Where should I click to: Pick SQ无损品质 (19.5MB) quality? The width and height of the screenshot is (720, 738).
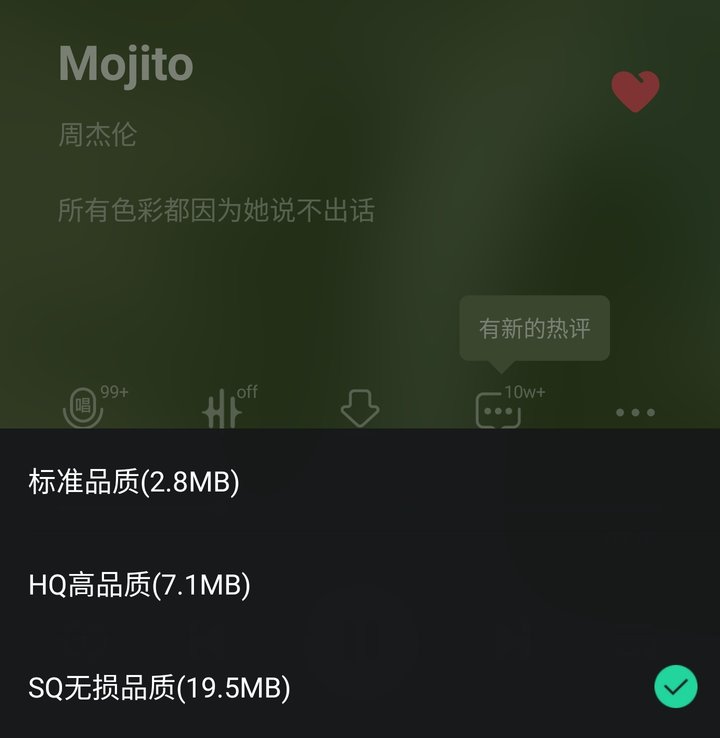[160, 687]
